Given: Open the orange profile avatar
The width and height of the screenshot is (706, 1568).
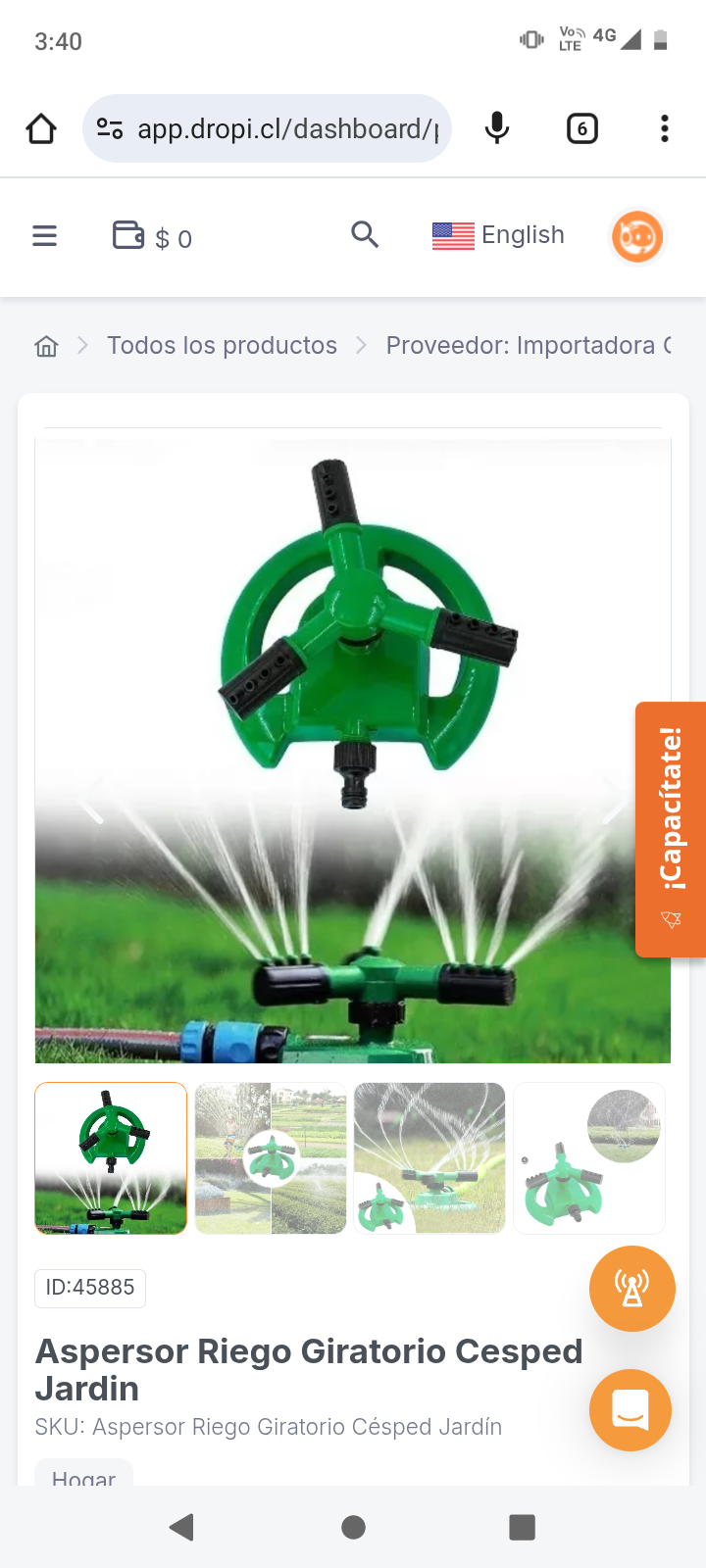Looking at the screenshot, I should [637, 237].
